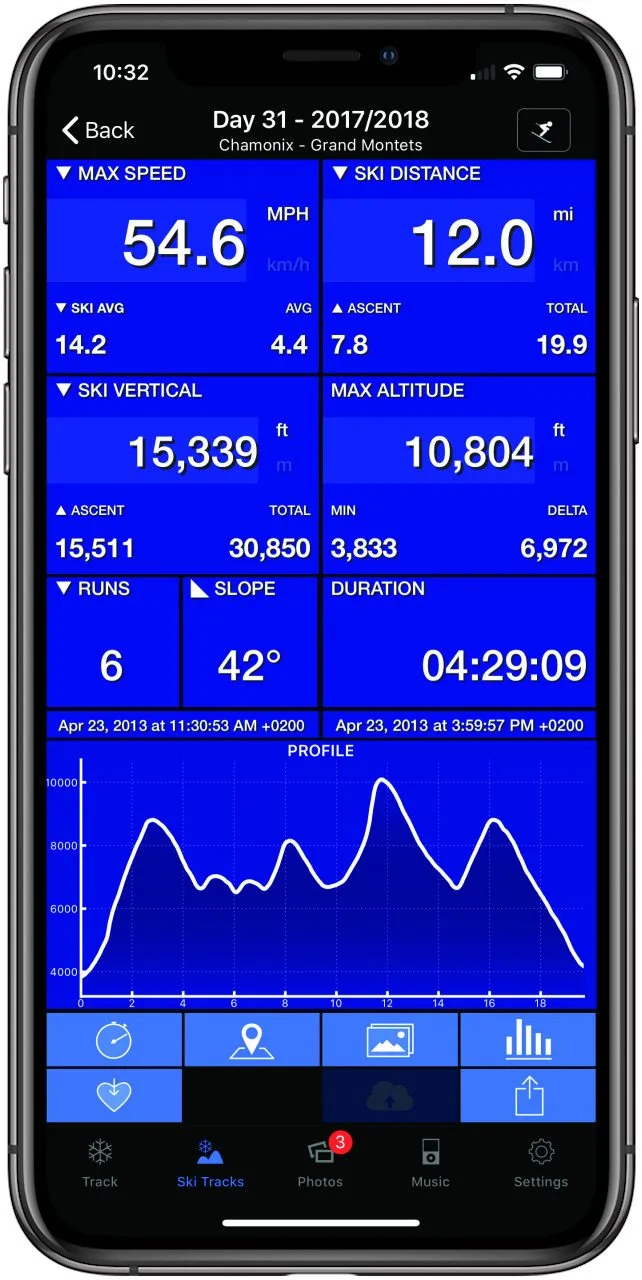Switch to the Ski Tracks tab
642x1280 pixels.
tap(210, 1163)
